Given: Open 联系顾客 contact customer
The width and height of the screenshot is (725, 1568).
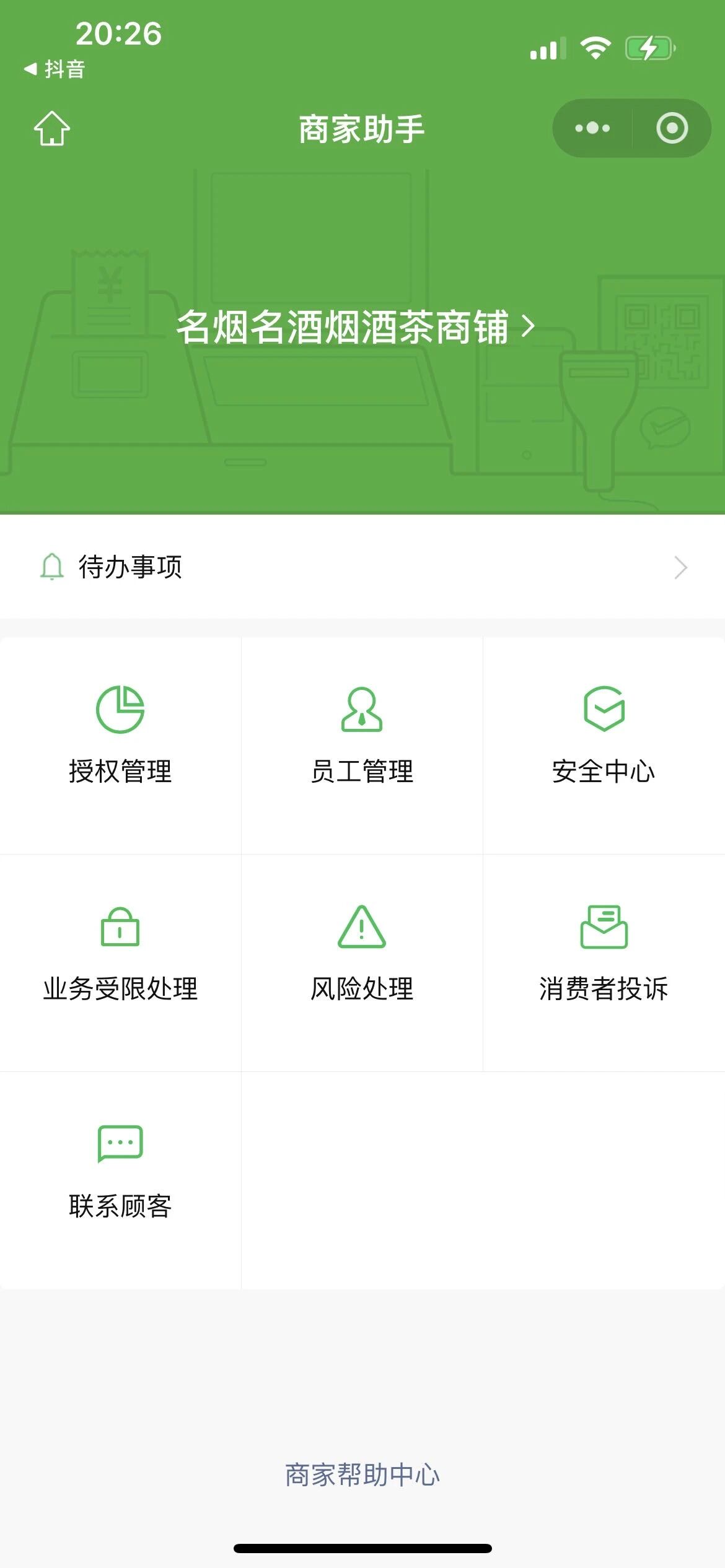Looking at the screenshot, I should pyautogui.click(x=120, y=1180).
